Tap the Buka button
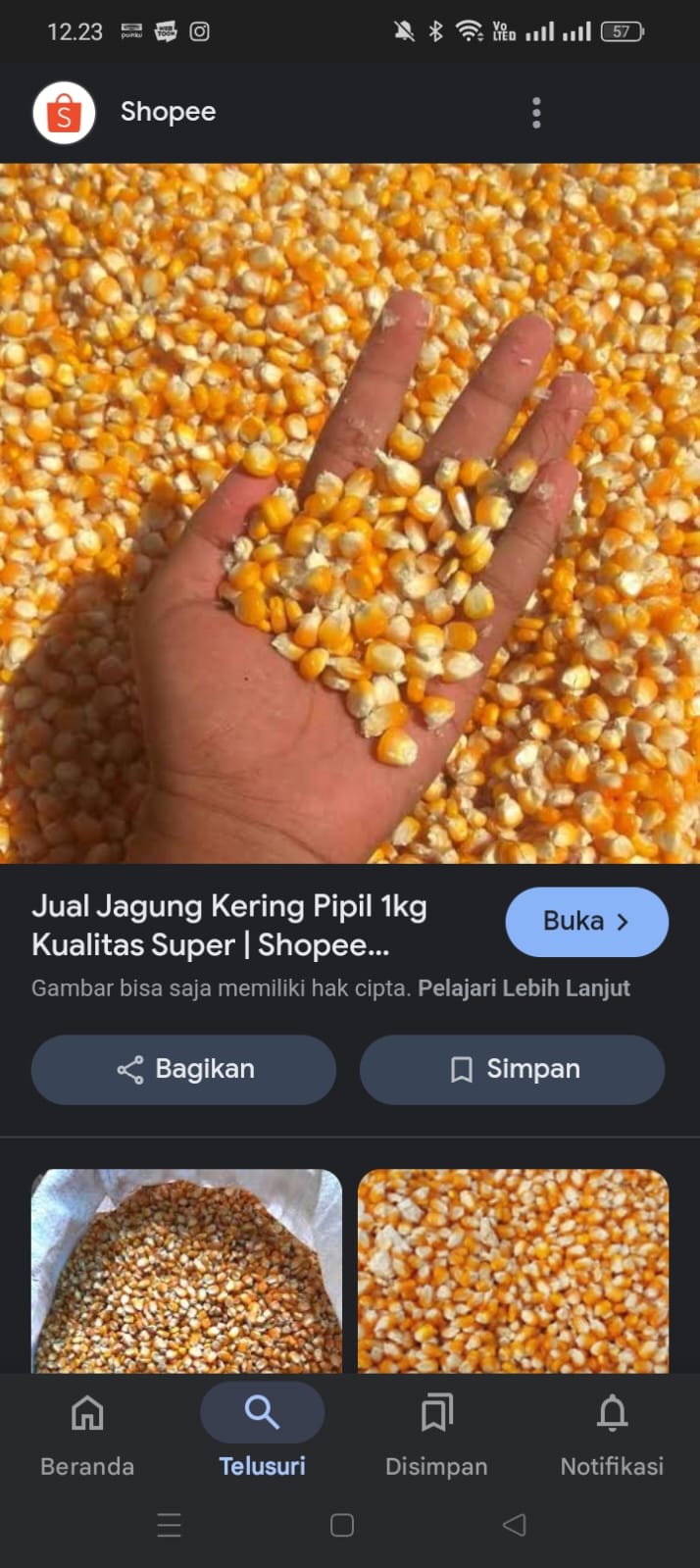Screen dimensions: 700x1568 [x=587, y=922]
